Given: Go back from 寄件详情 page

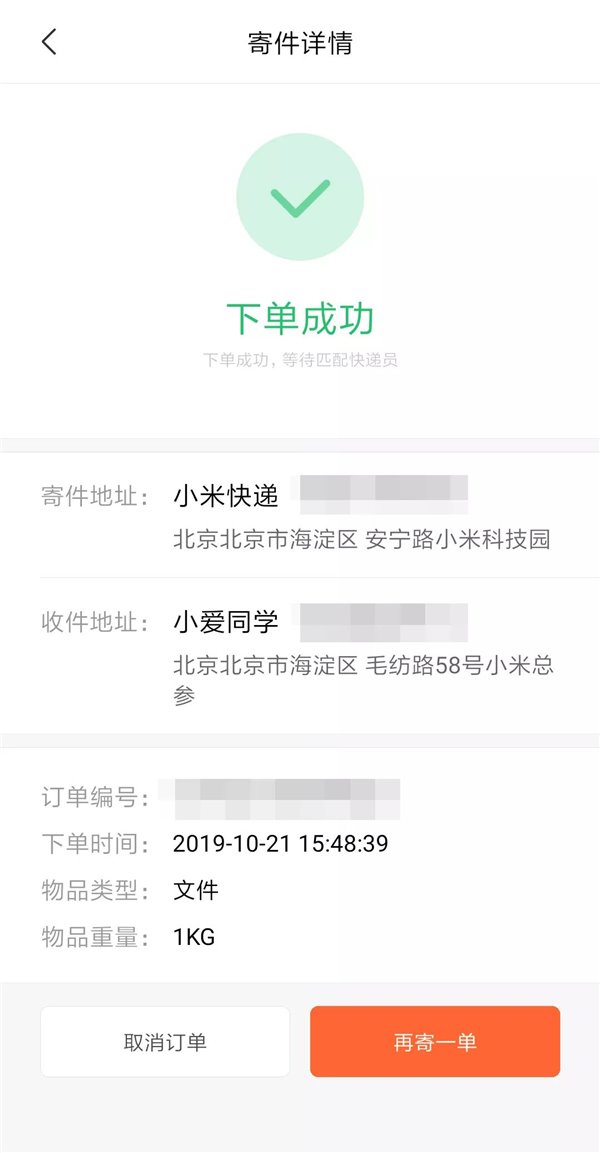Looking at the screenshot, I should pyautogui.click(x=49, y=42).
